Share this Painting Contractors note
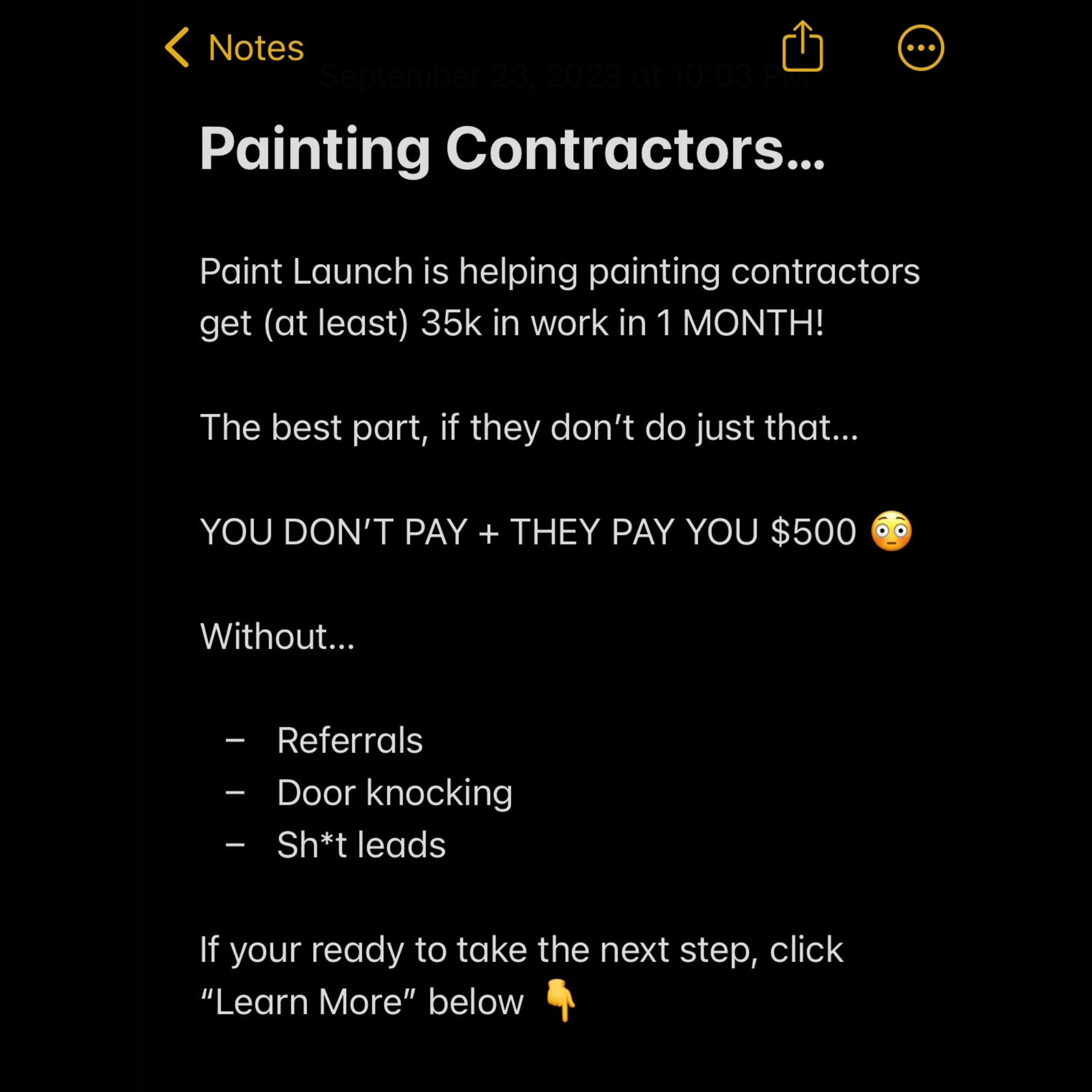1092x1092 pixels. [x=802, y=46]
